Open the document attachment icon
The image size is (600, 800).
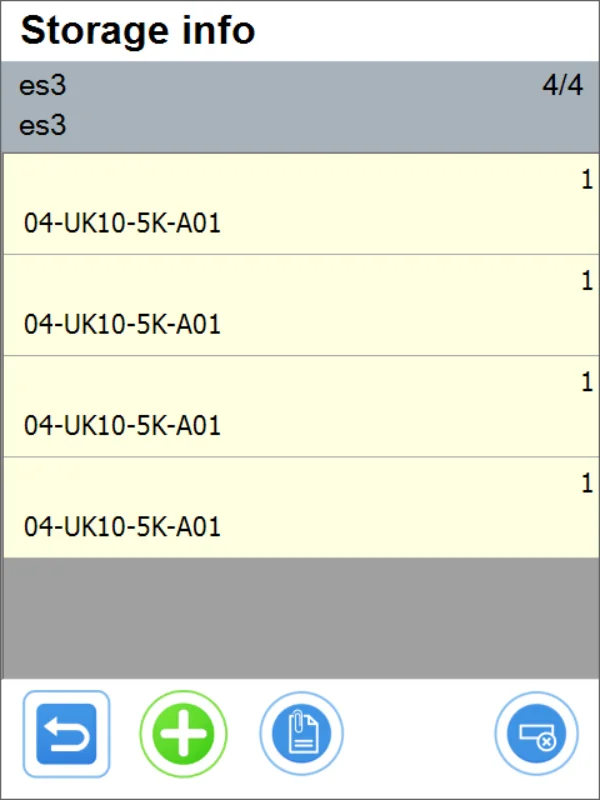pyautogui.click(x=301, y=734)
